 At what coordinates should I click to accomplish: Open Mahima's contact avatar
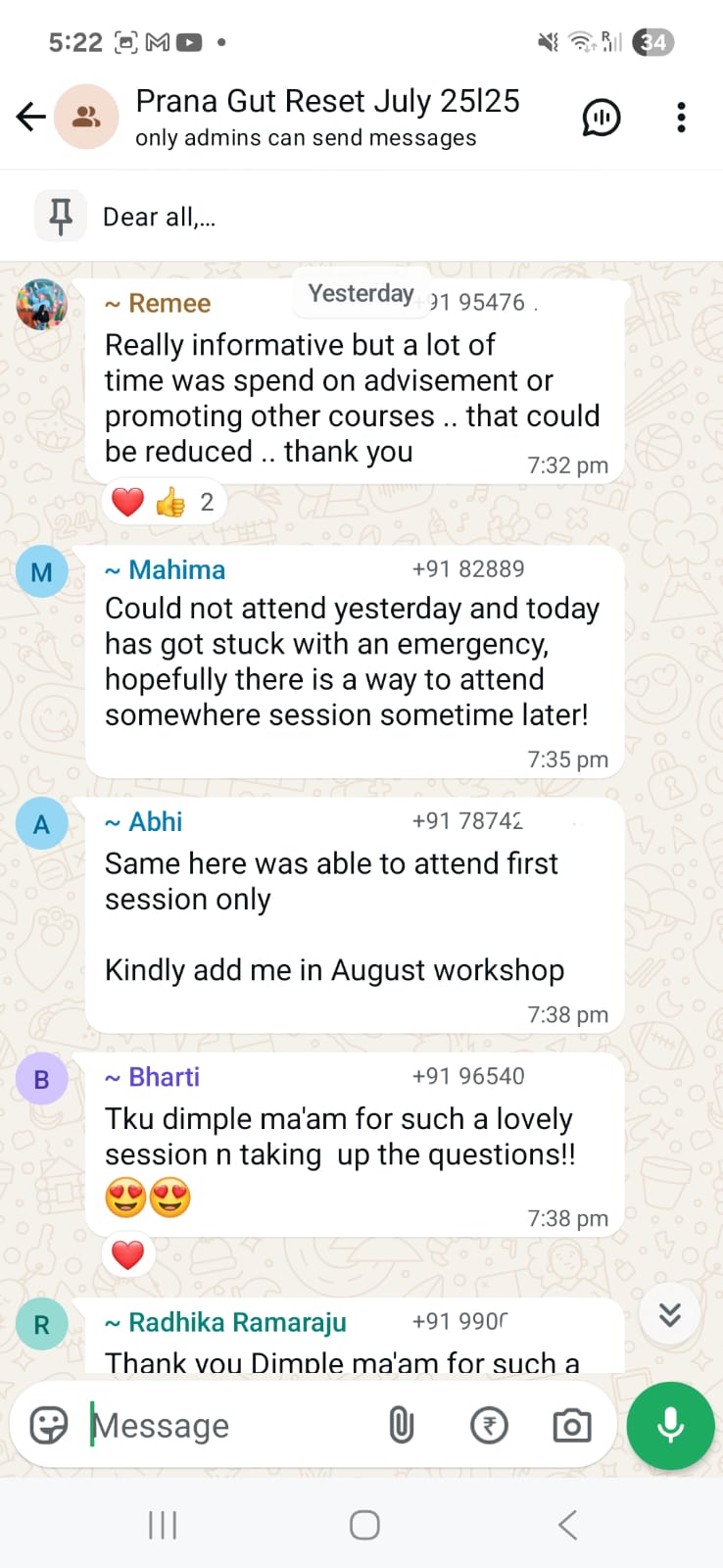click(x=42, y=571)
